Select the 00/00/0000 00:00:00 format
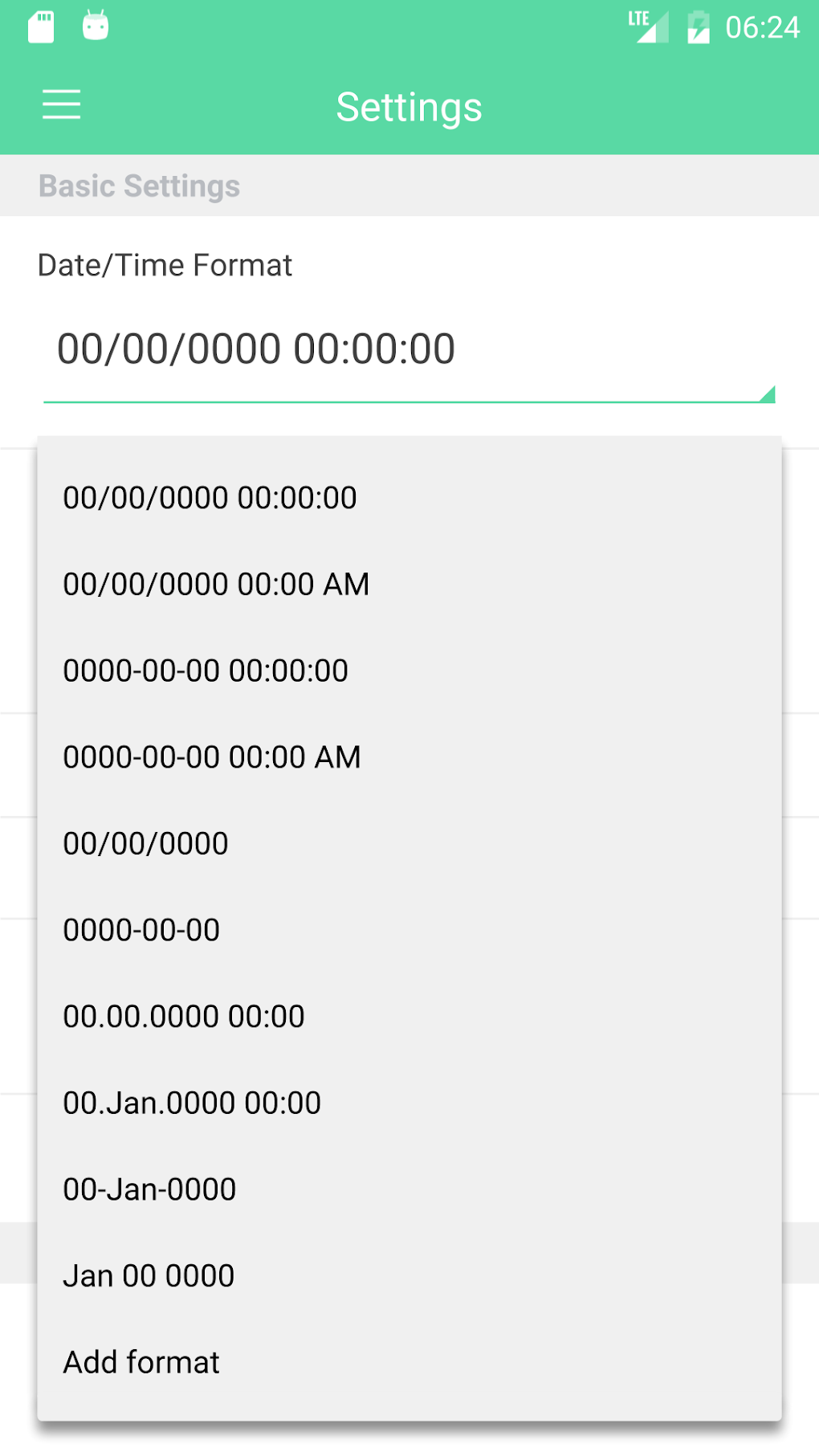Image resolution: width=819 pixels, height=1456 pixels. click(x=210, y=497)
